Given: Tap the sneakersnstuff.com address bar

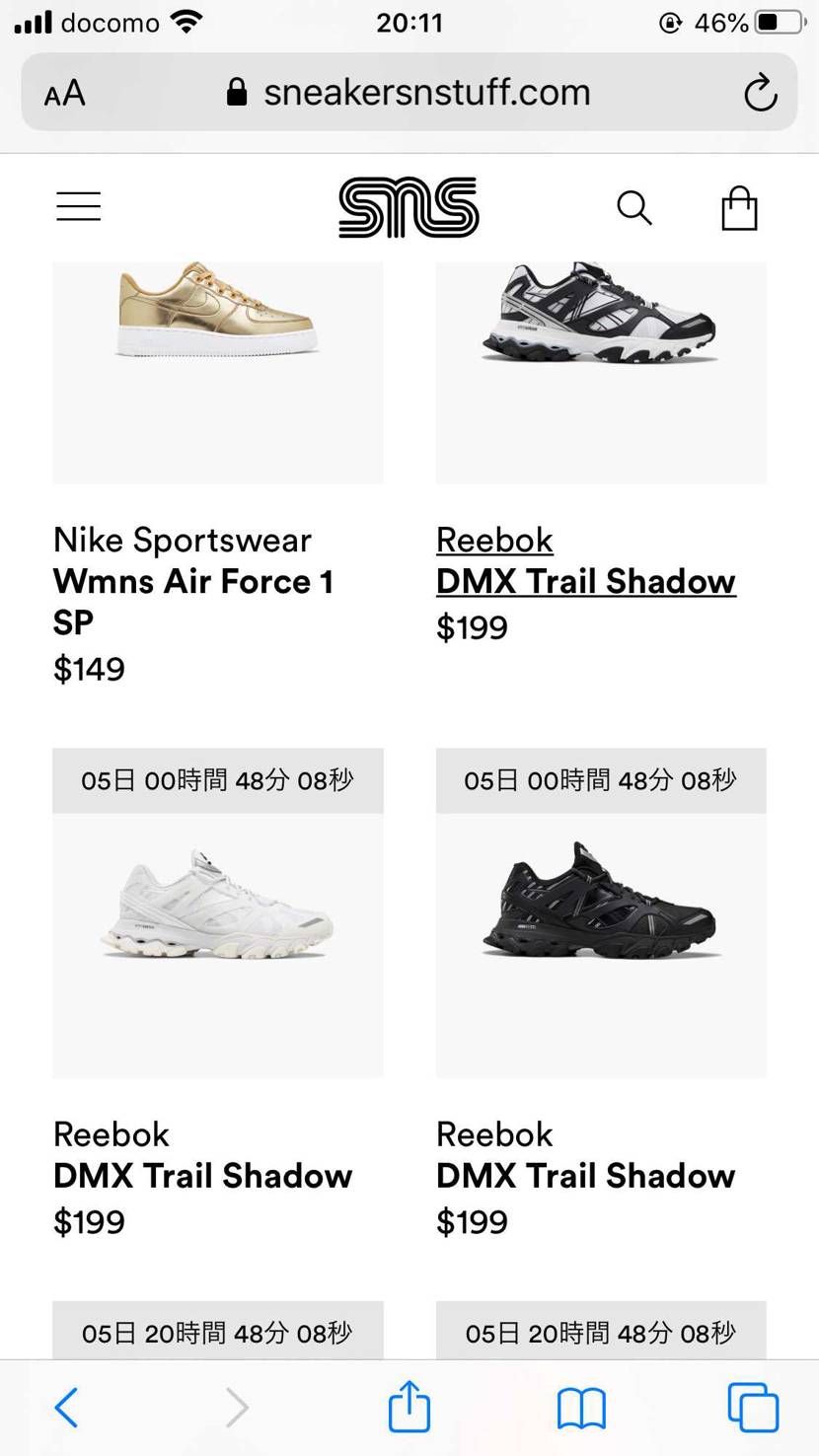Looking at the screenshot, I should (409, 93).
